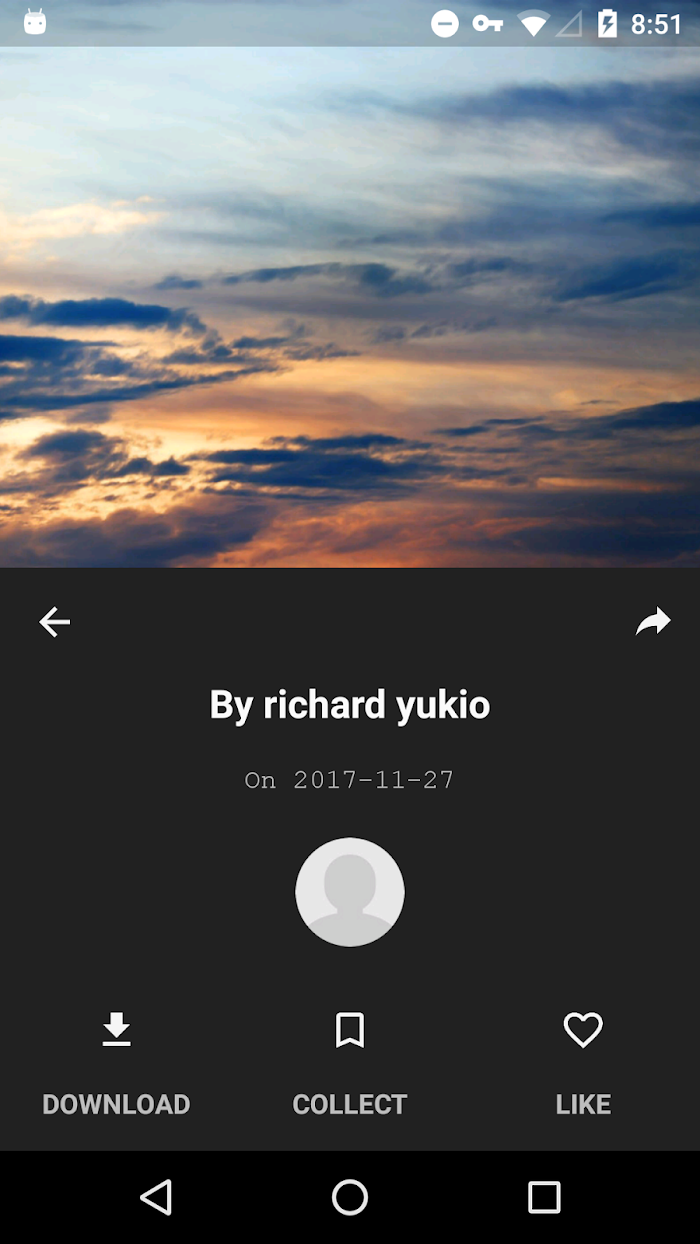700x1244 pixels.
Task: Share this photo via the share arrow
Action: coord(653,622)
